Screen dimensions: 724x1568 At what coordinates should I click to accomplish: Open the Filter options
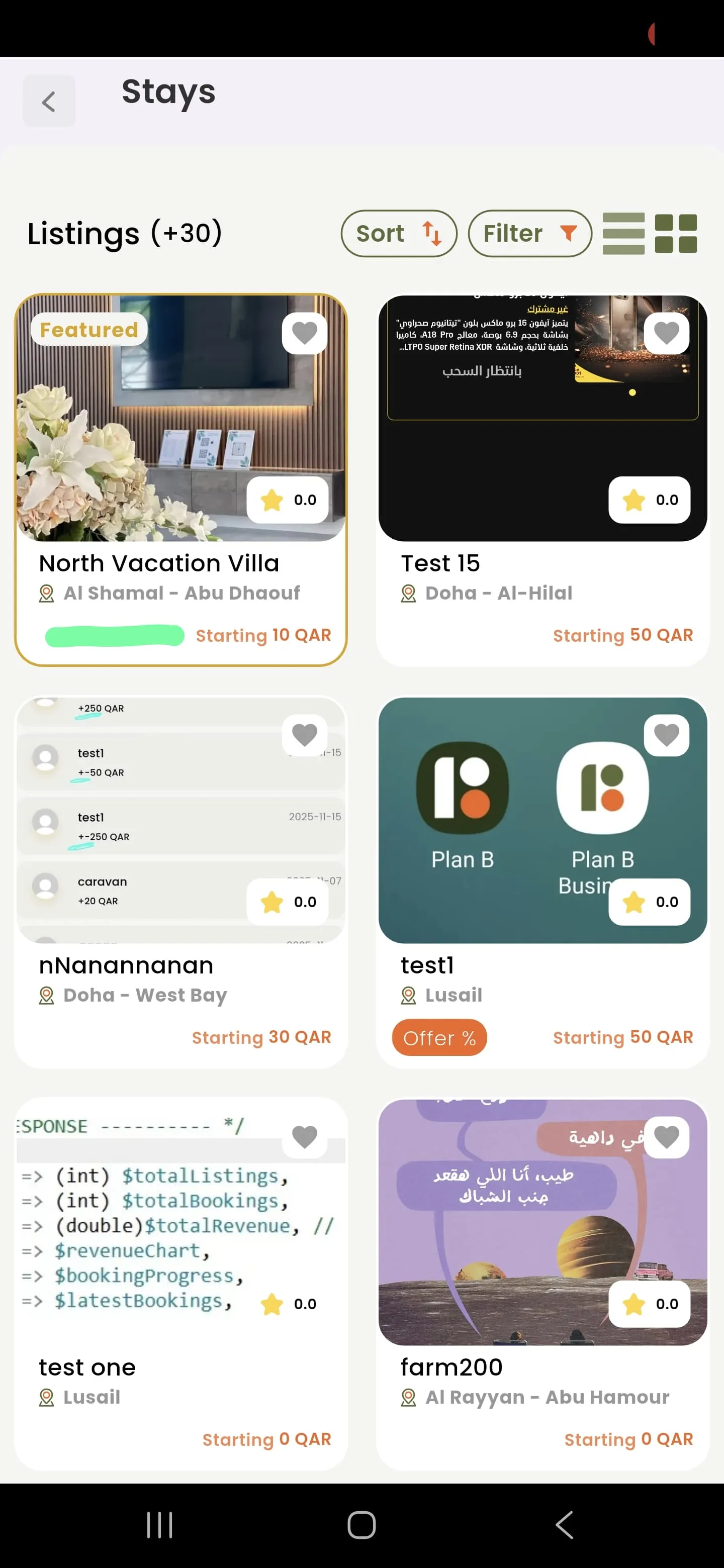point(529,234)
